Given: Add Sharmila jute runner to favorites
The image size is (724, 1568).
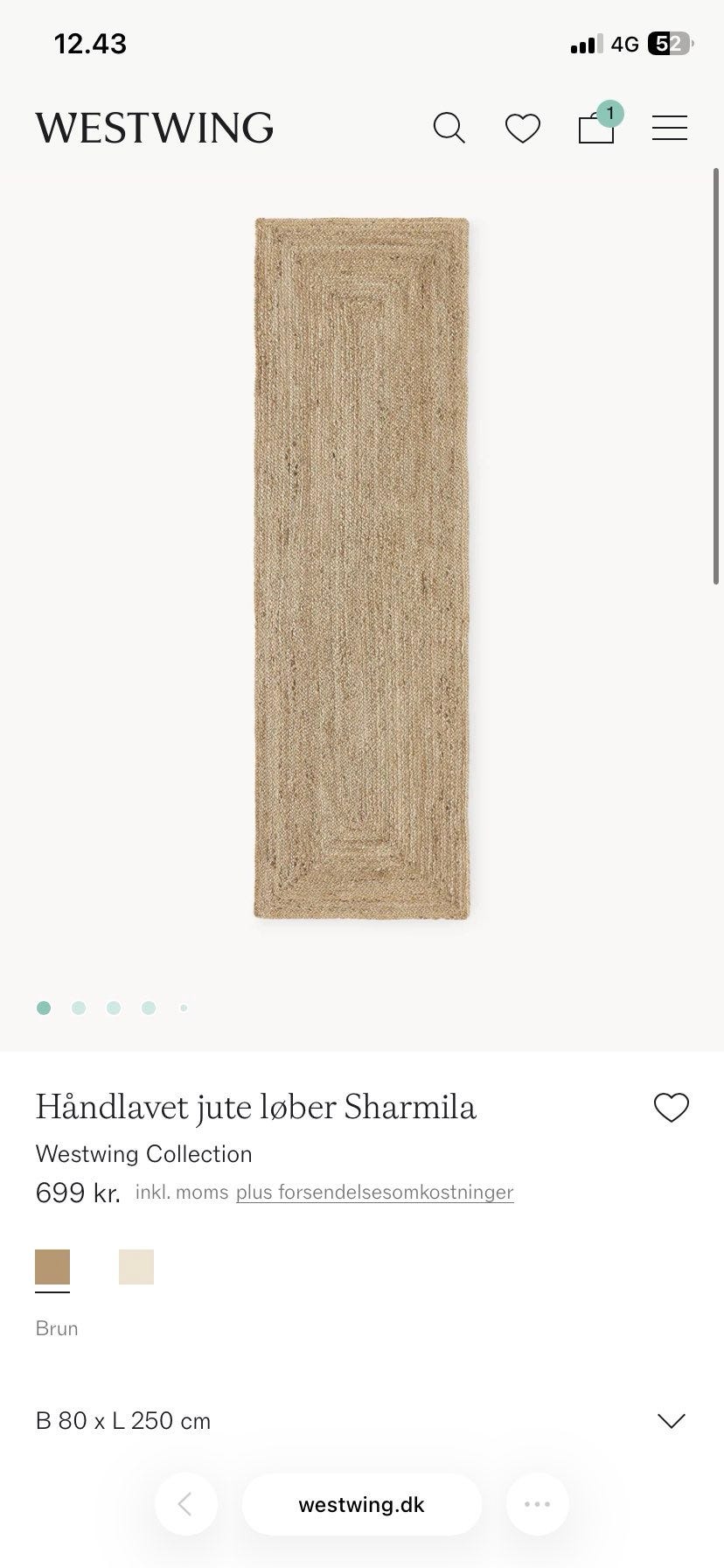Looking at the screenshot, I should point(671,1108).
